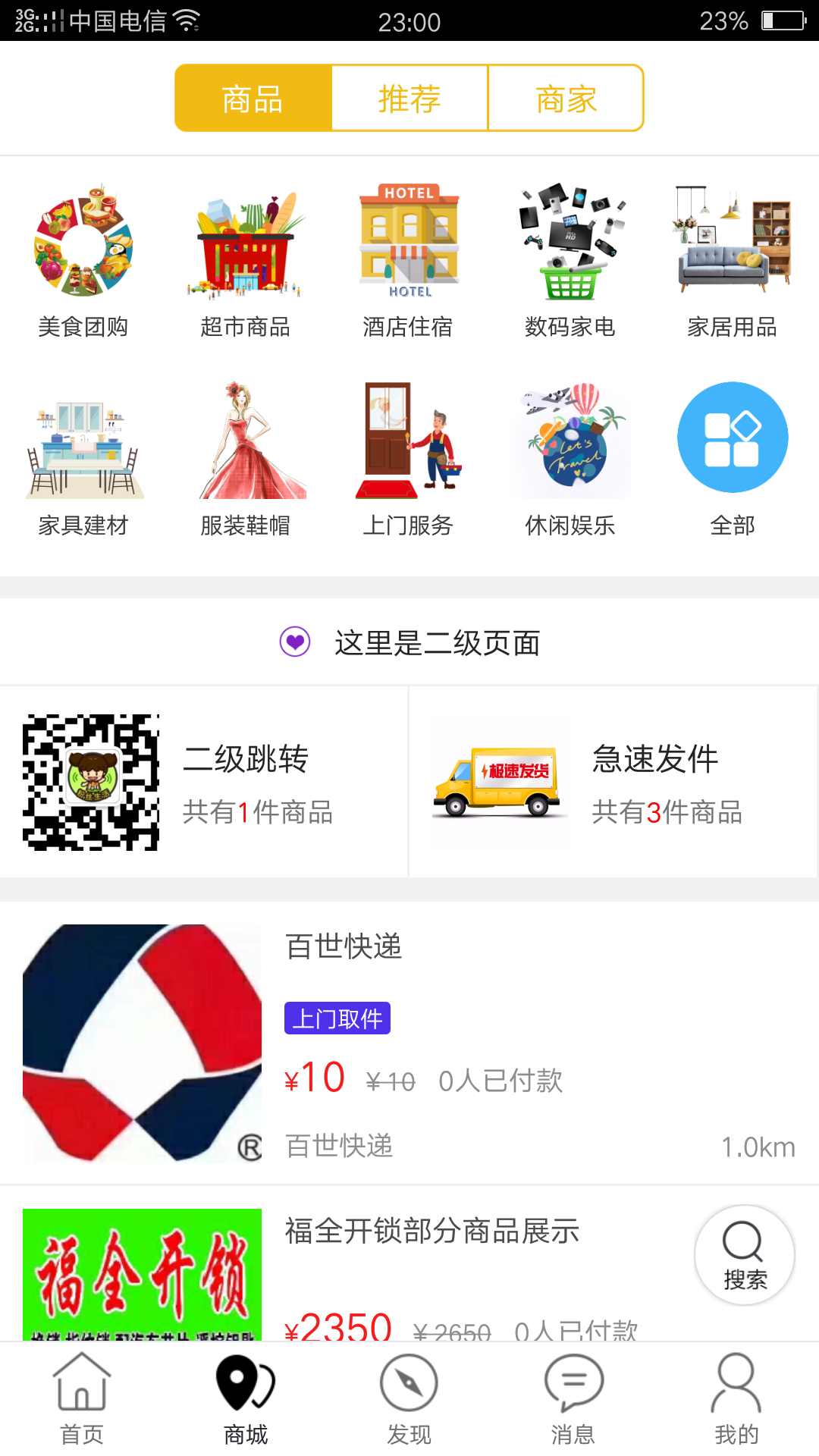Tap the floating 搜索 button
The width and height of the screenshot is (819, 1456).
[744, 1255]
